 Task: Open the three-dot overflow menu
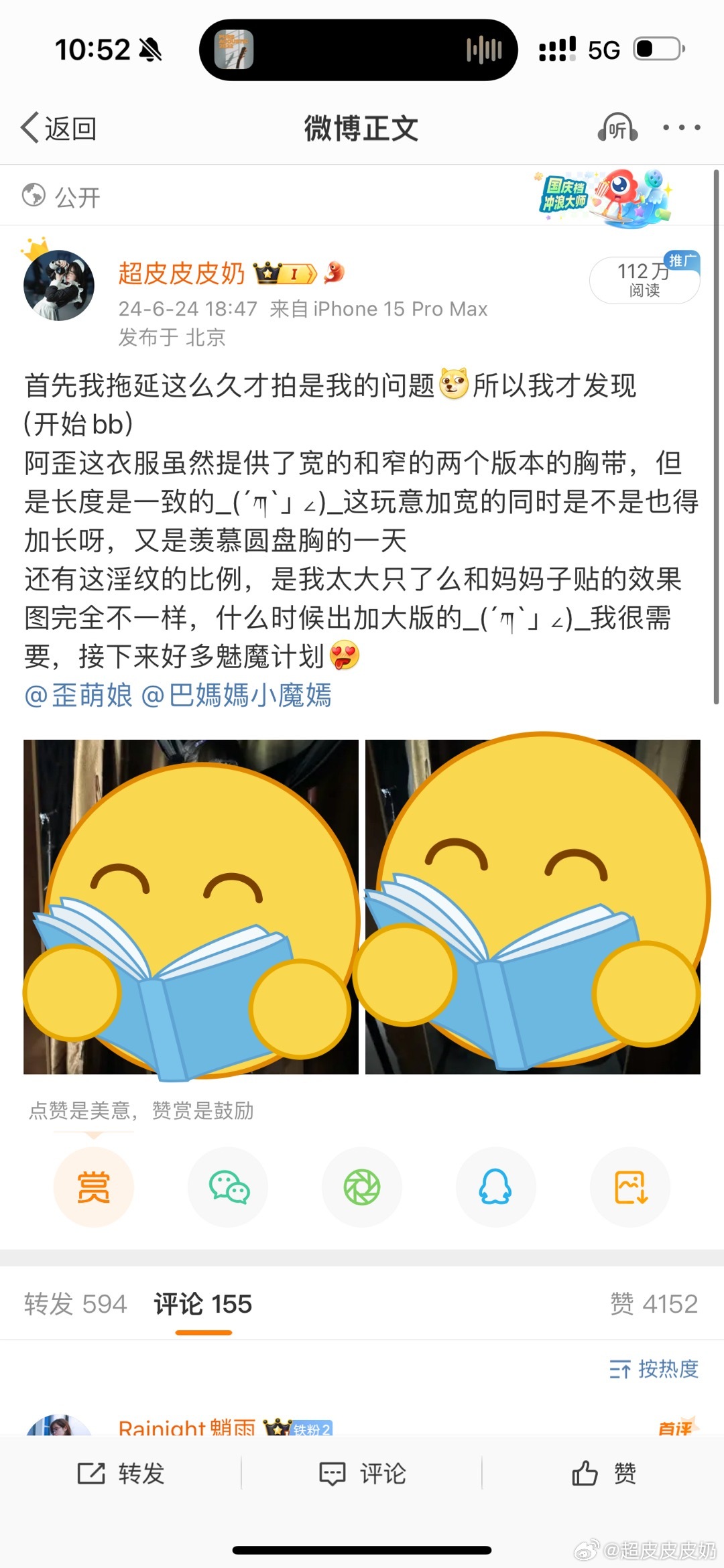coord(681,127)
